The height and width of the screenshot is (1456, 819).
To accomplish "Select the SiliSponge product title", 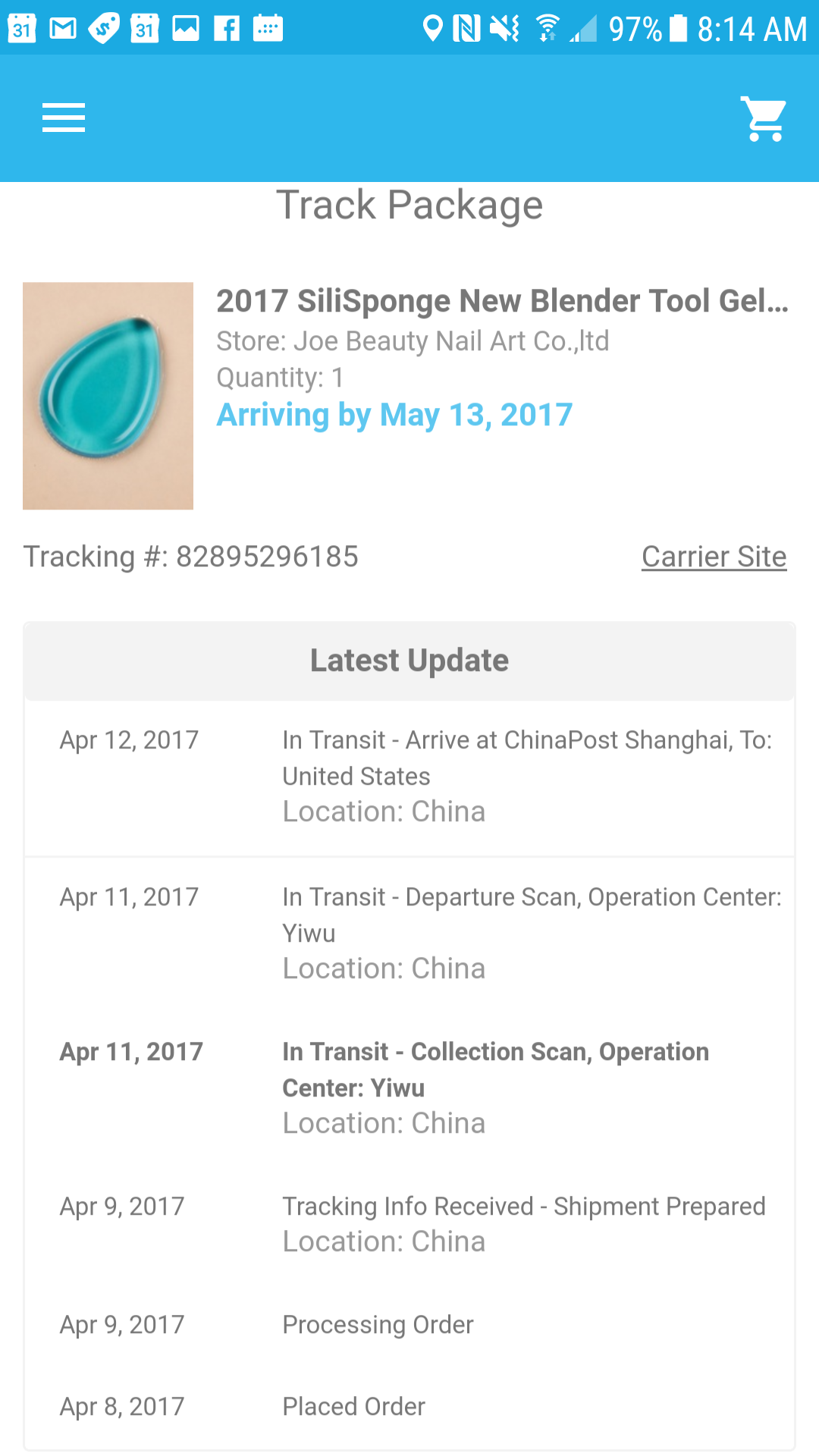I will click(503, 301).
